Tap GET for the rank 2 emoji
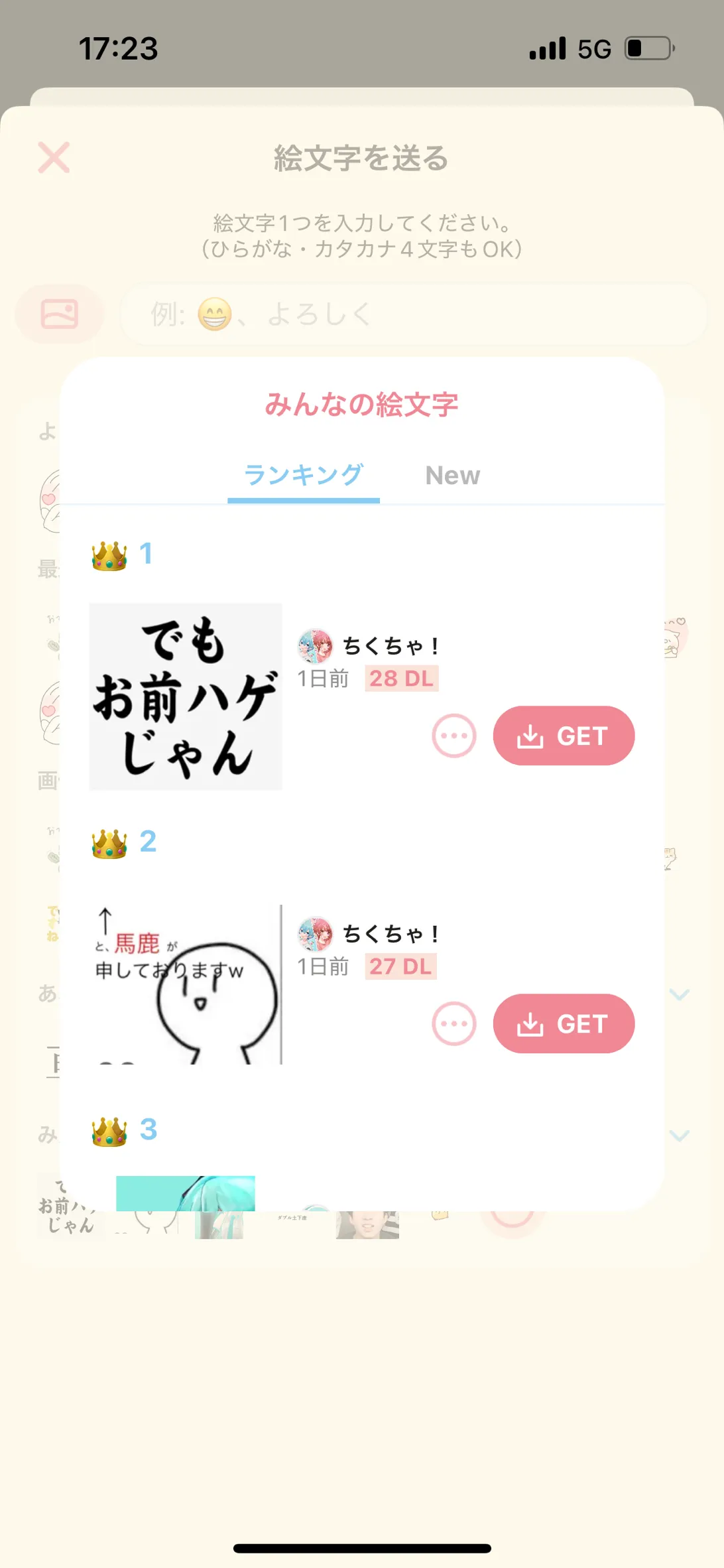Viewport: 724px width, 1568px height. [564, 1023]
